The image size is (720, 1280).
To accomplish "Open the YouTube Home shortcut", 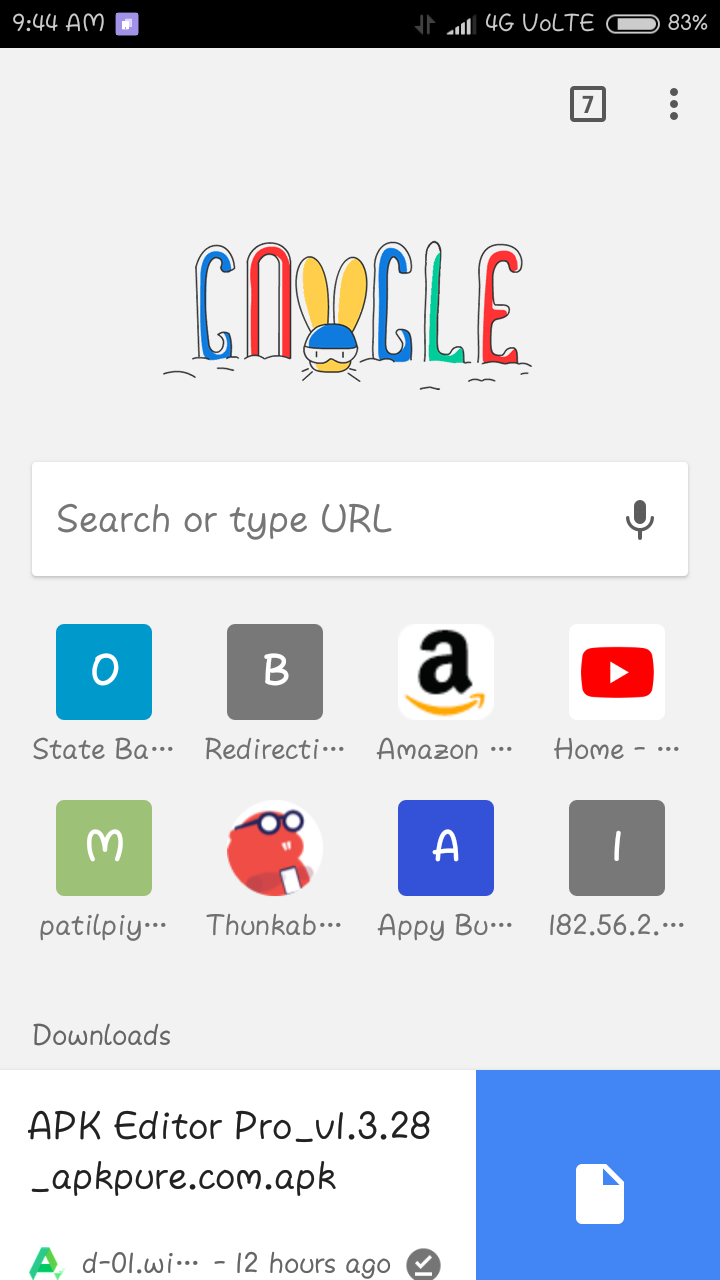I will 617,672.
